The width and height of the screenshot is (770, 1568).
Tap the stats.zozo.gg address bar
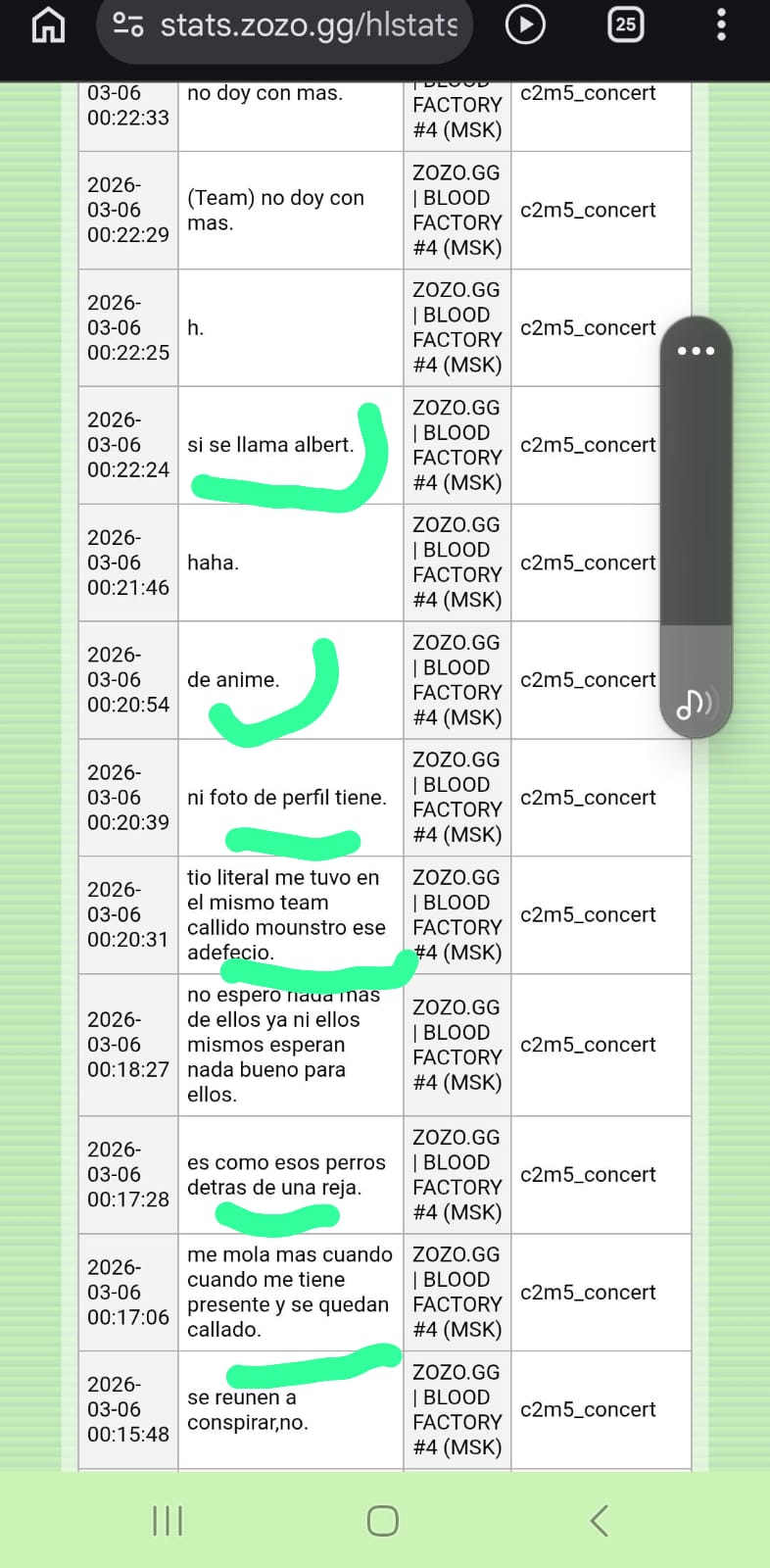284,24
